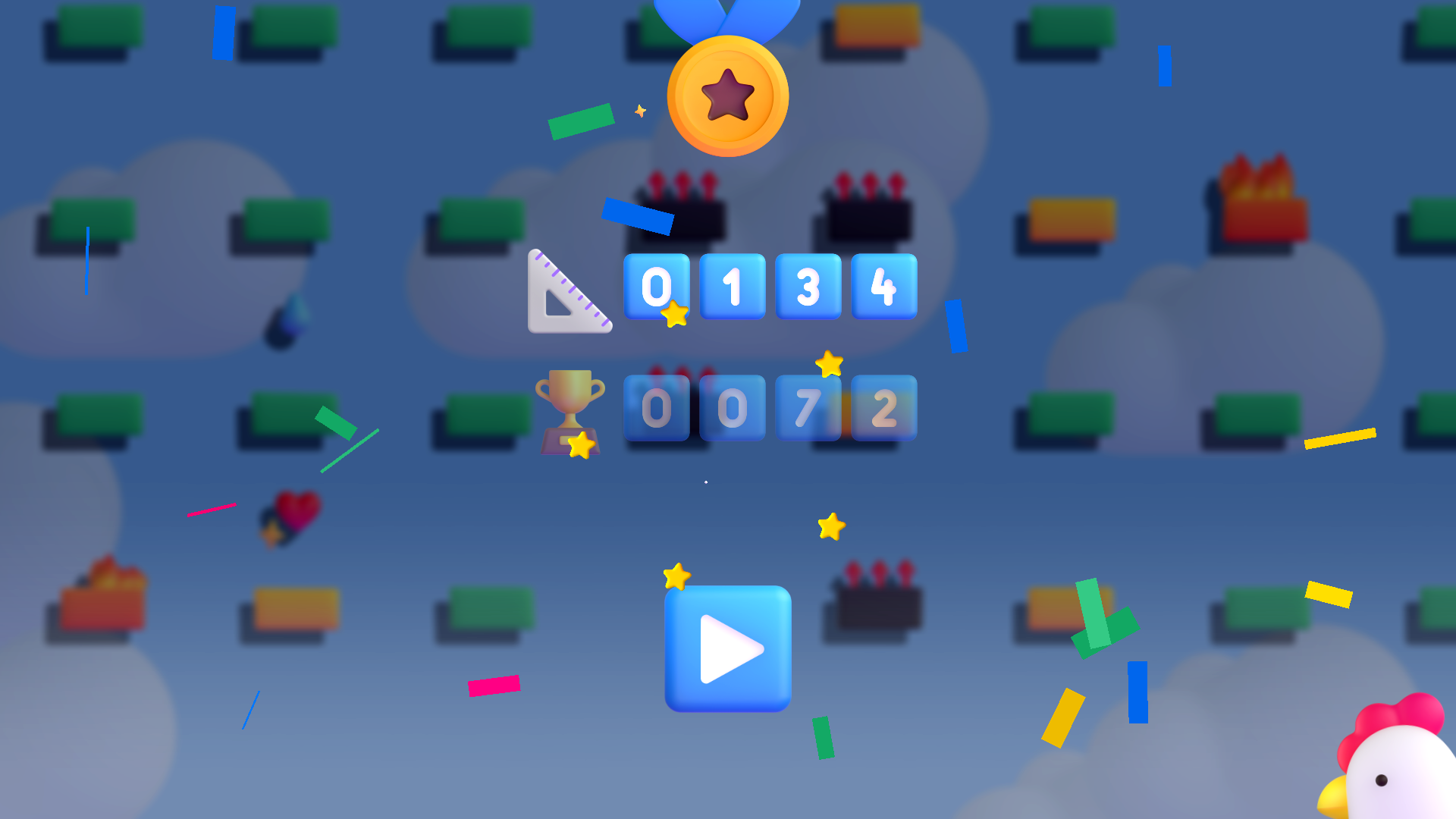Tap the blue play button to restart

pyautogui.click(x=727, y=648)
